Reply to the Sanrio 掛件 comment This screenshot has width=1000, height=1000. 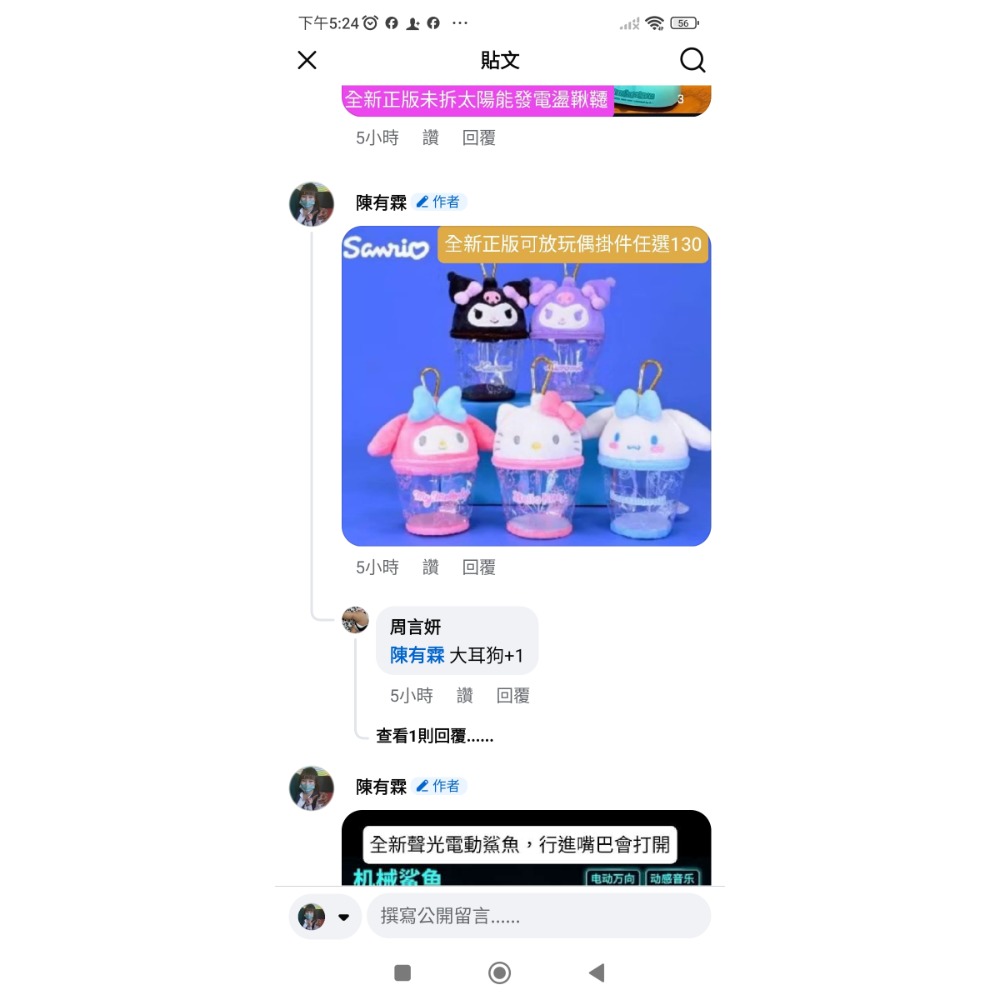pos(479,567)
